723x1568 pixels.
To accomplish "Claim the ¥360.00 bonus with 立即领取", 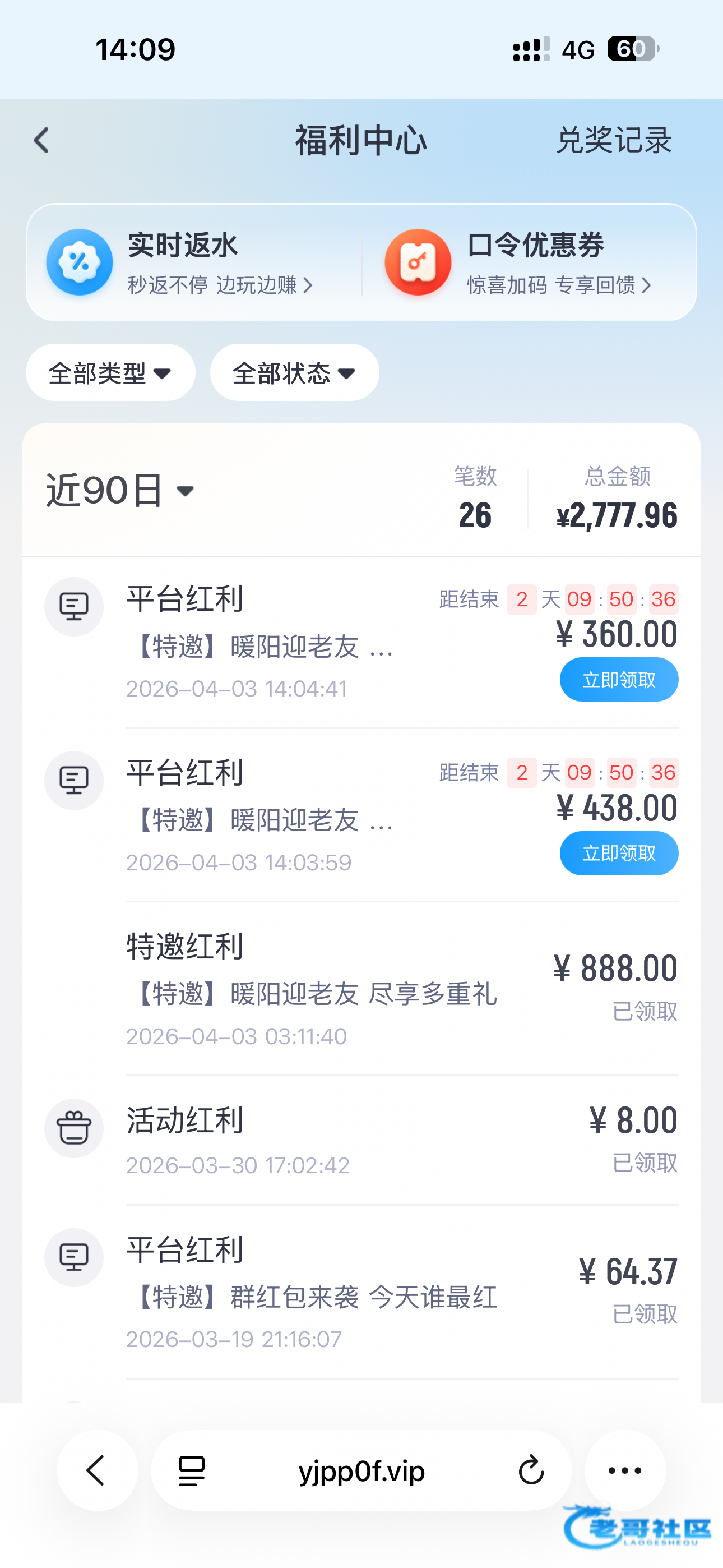I will 618,680.
